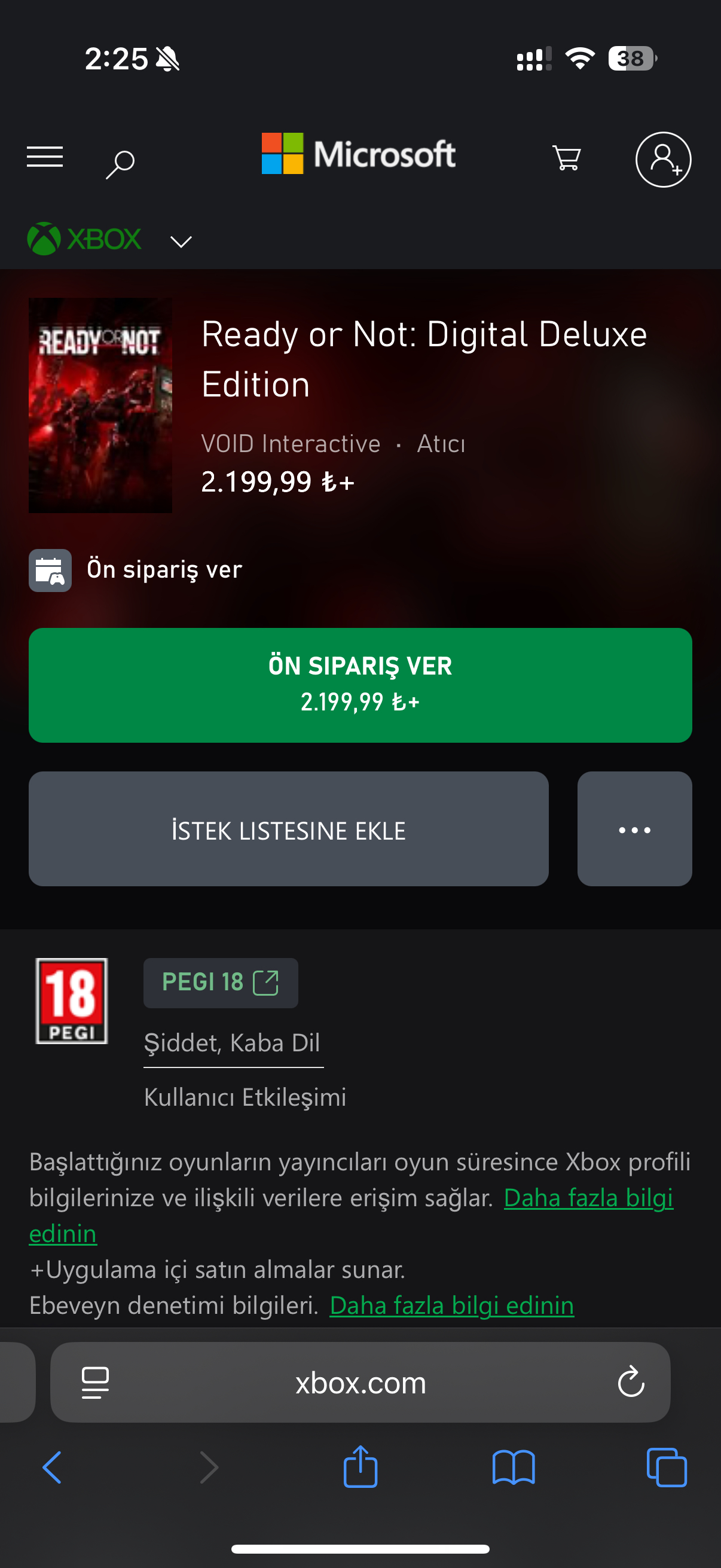The height and width of the screenshot is (1568, 721).
Task: Open the PEGI 18 rating link
Action: click(220, 983)
